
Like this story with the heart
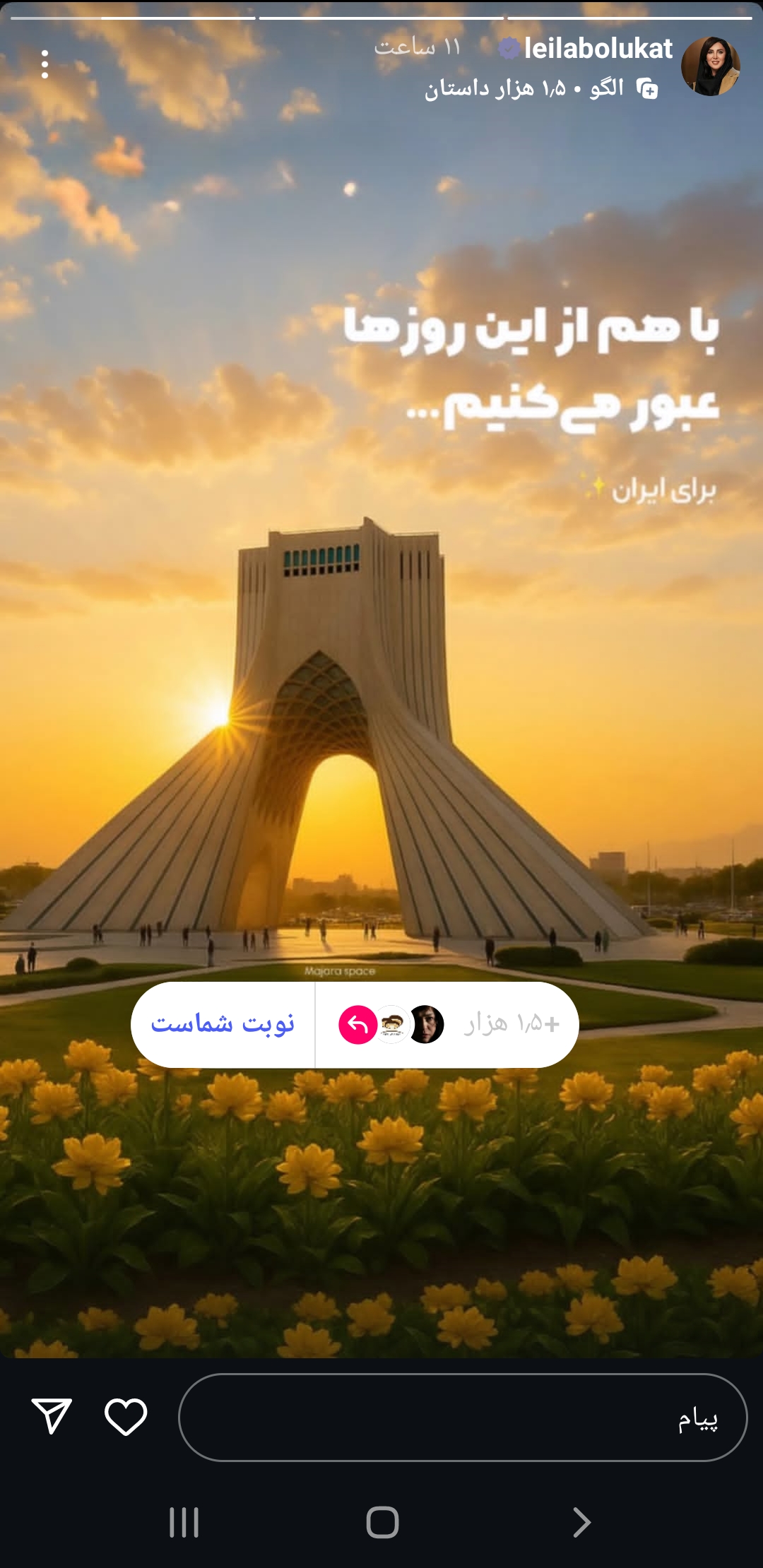(x=126, y=1416)
